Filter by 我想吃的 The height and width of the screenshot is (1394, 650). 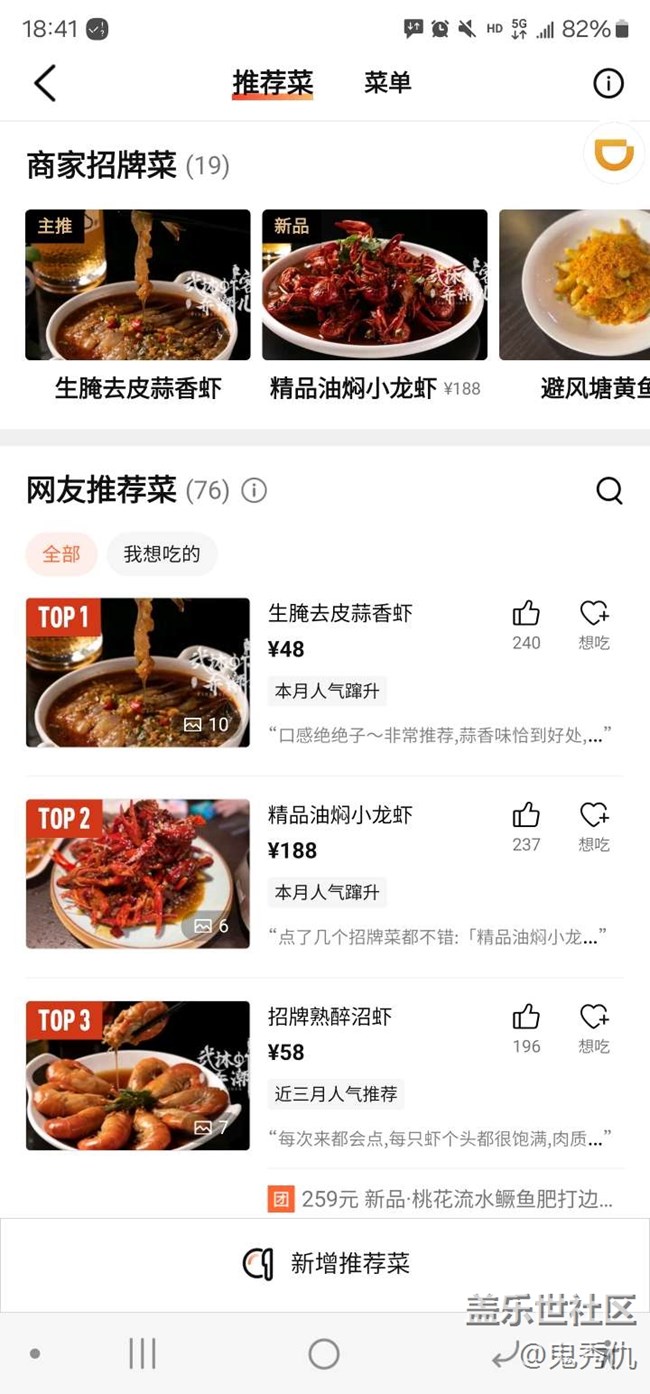point(162,554)
